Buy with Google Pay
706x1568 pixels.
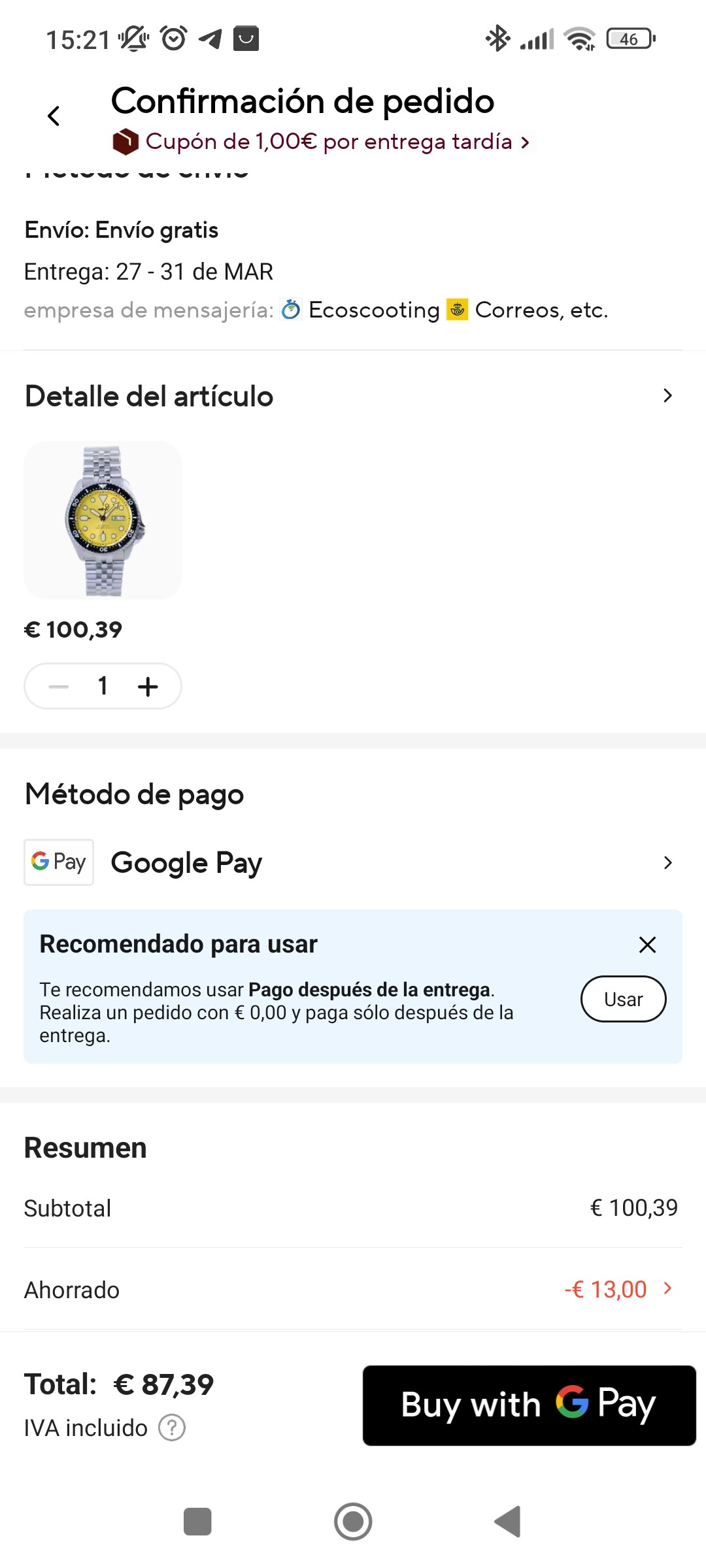tap(529, 1405)
